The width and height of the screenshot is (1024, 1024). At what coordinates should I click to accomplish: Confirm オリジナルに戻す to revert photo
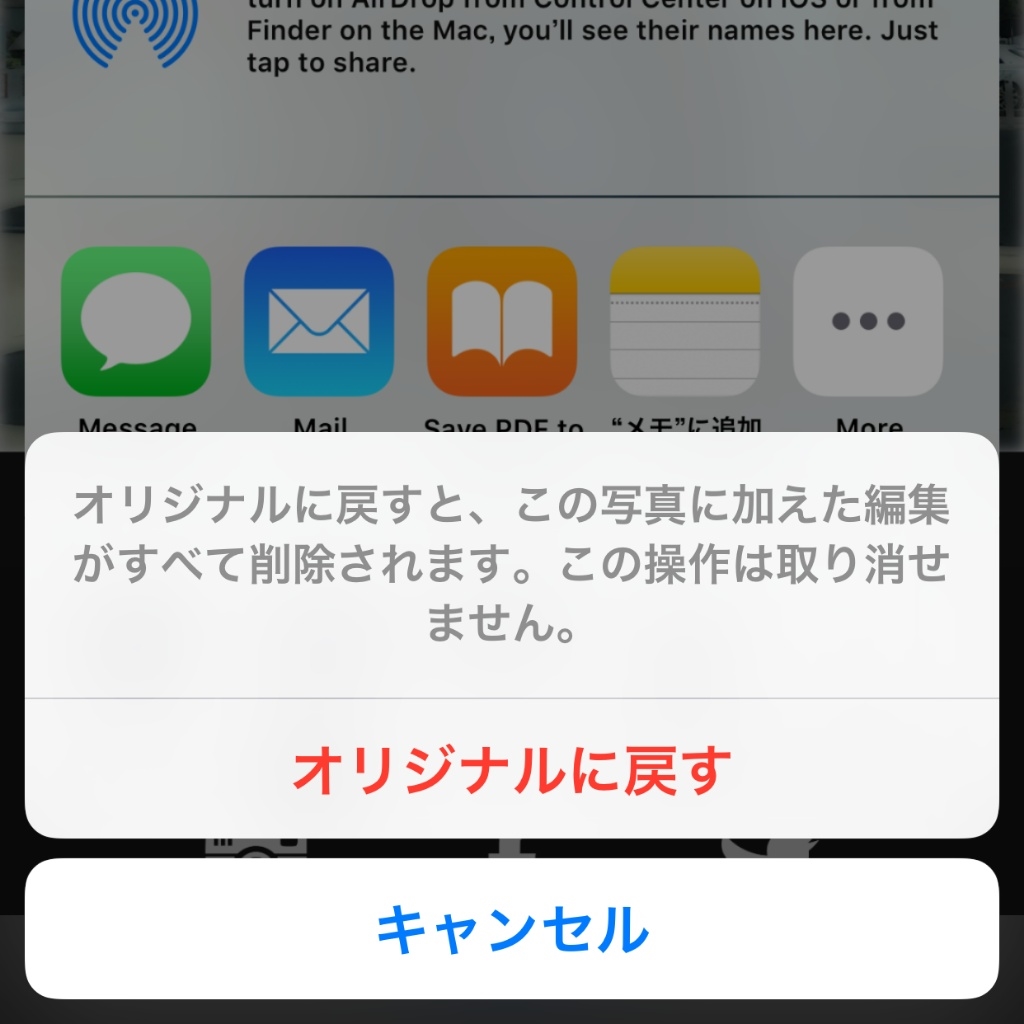[x=511, y=769]
